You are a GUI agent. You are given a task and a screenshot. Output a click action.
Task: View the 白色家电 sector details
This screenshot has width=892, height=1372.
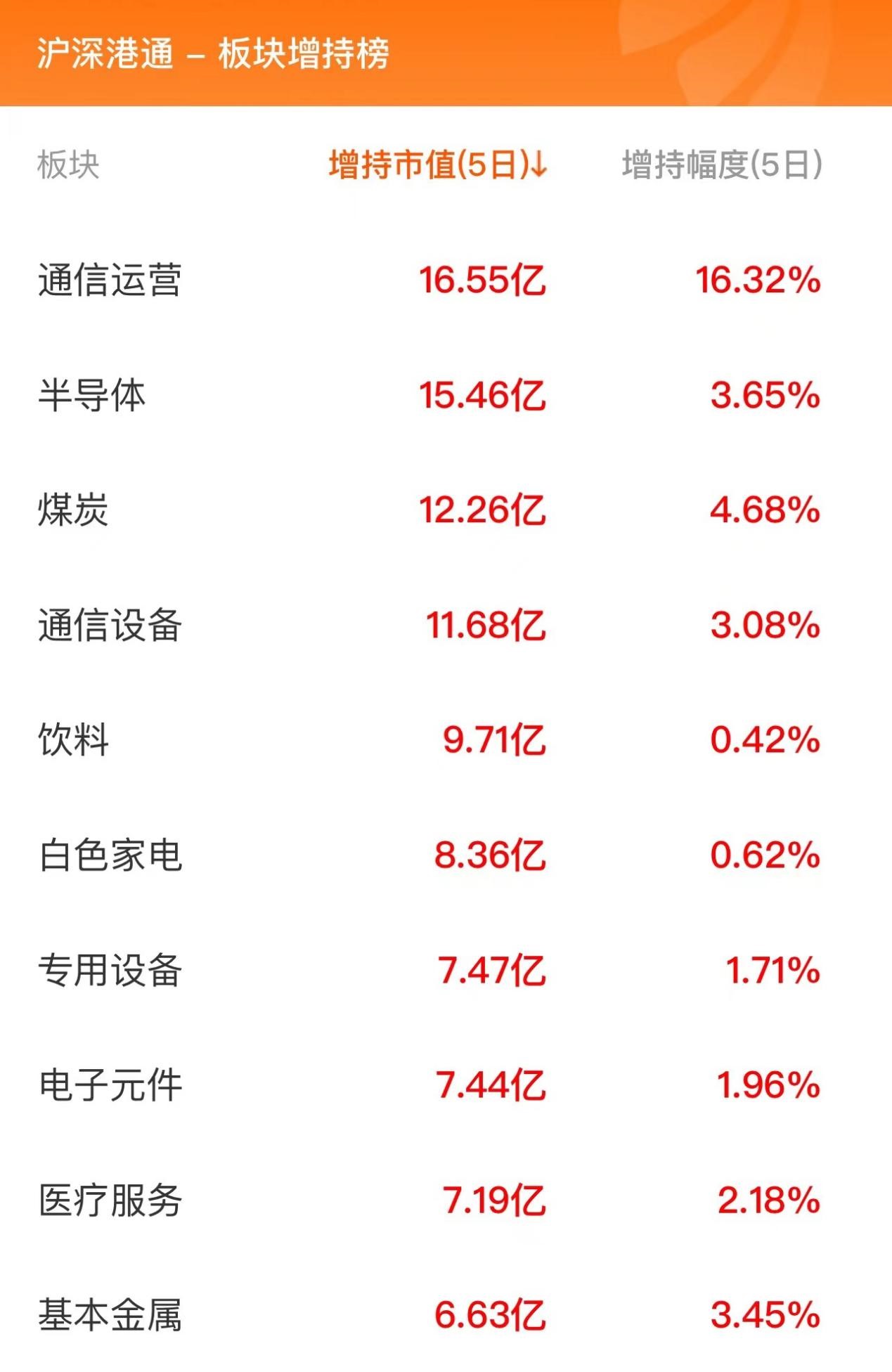110,855
